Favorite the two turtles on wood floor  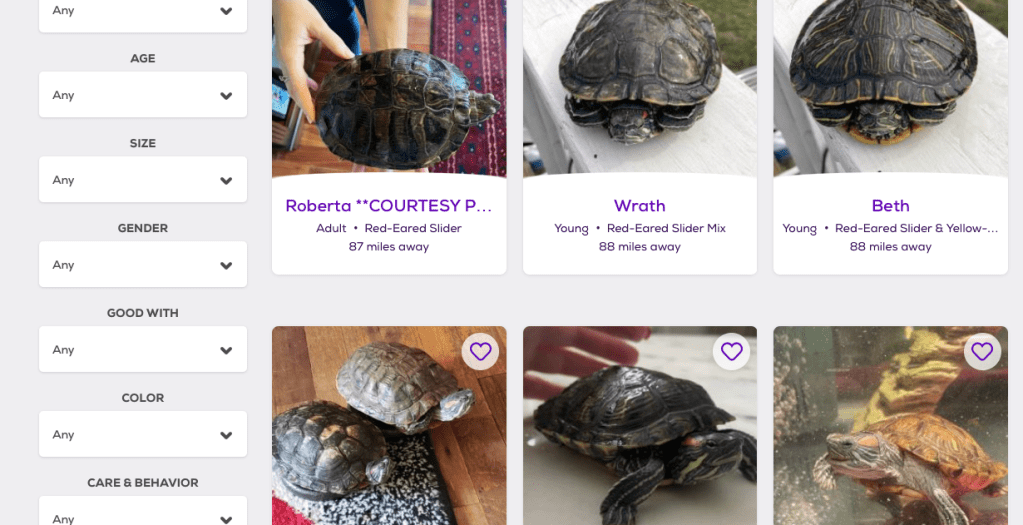[481, 351]
